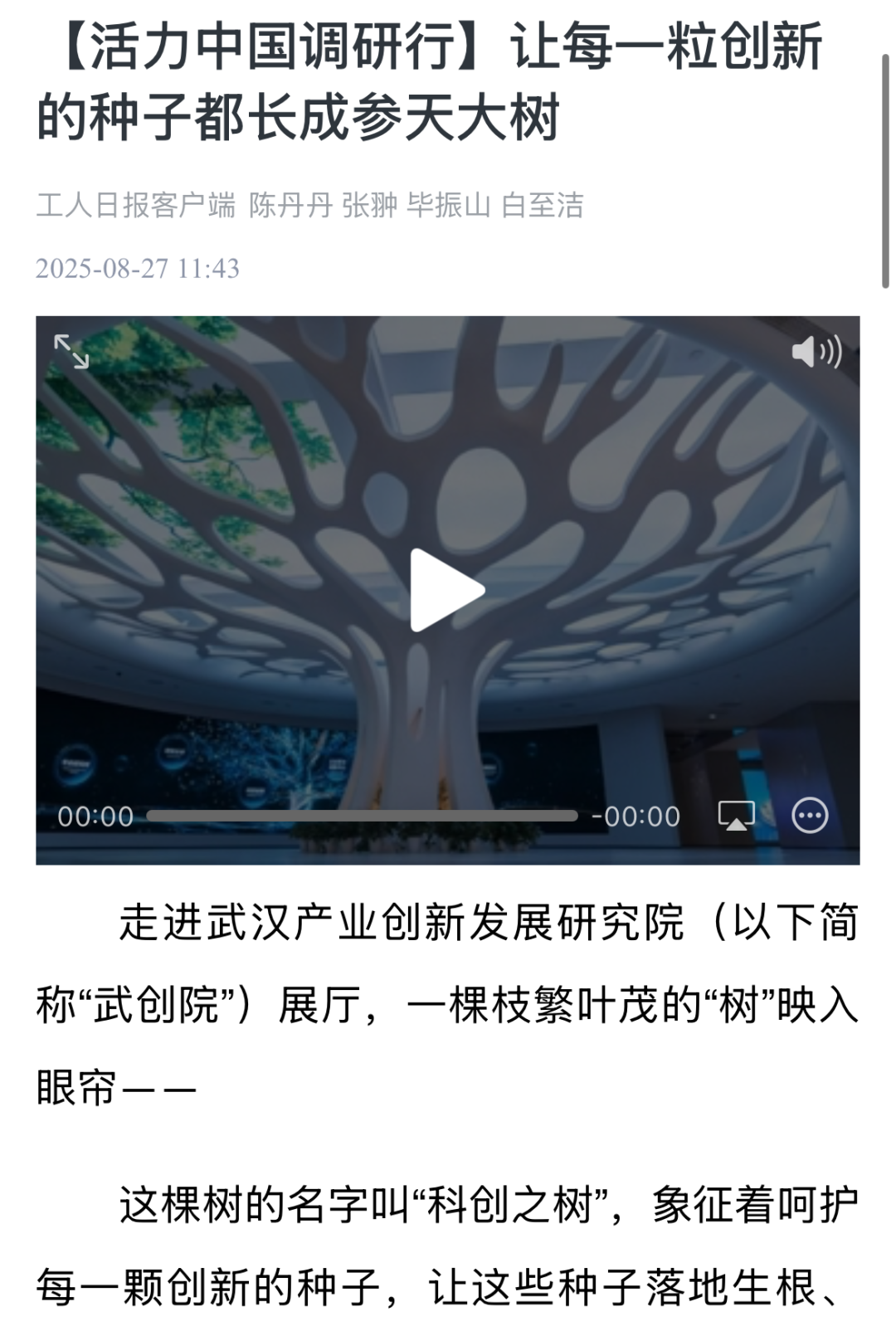This screenshot has width=896, height=1331.
Task: Open AirPlay casting options
Action: pos(736,816)
